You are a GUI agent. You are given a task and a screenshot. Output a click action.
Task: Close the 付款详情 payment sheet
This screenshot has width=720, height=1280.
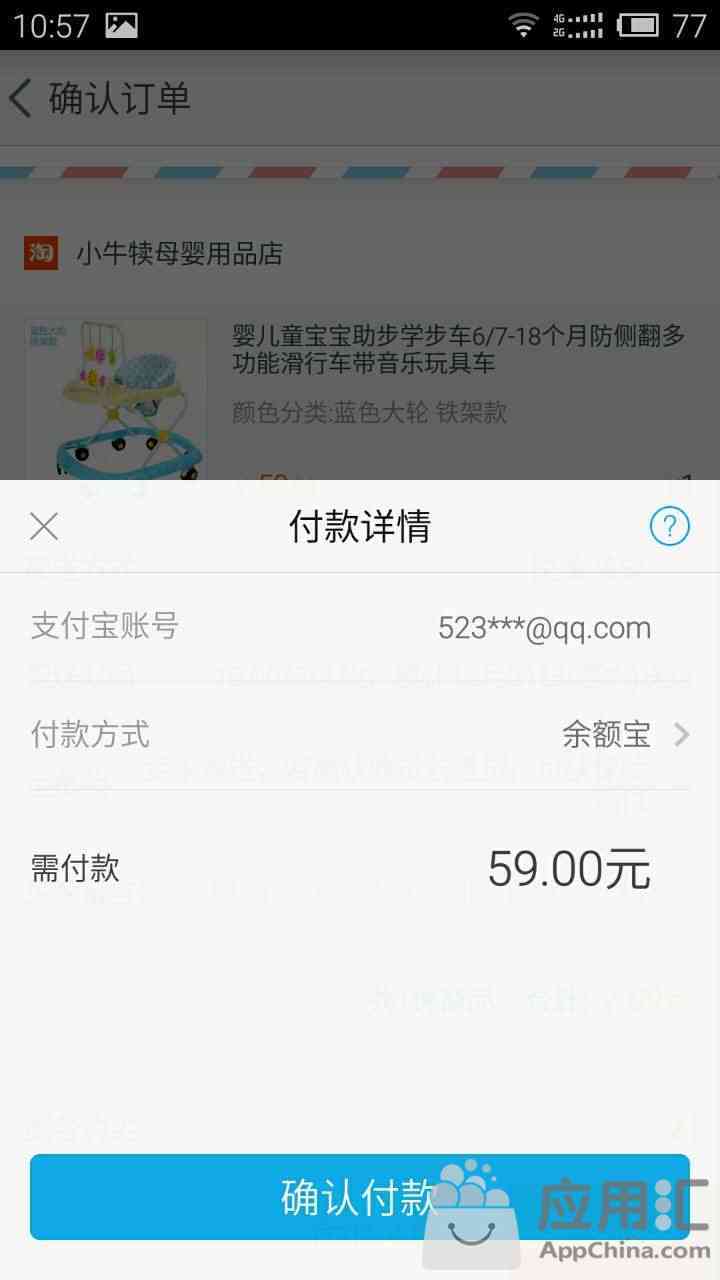44,526
